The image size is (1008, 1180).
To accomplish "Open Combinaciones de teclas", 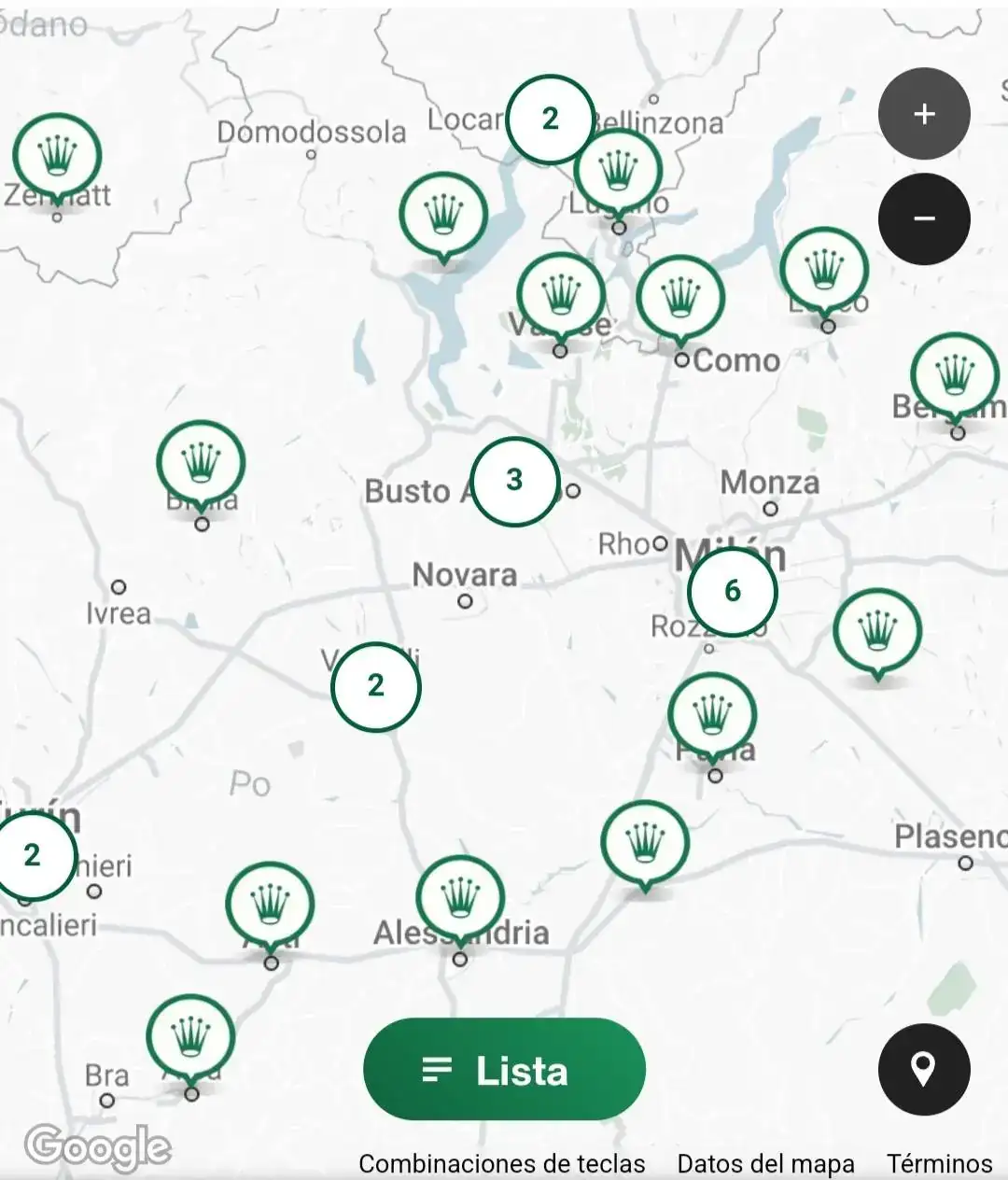I will point(502,1164).
